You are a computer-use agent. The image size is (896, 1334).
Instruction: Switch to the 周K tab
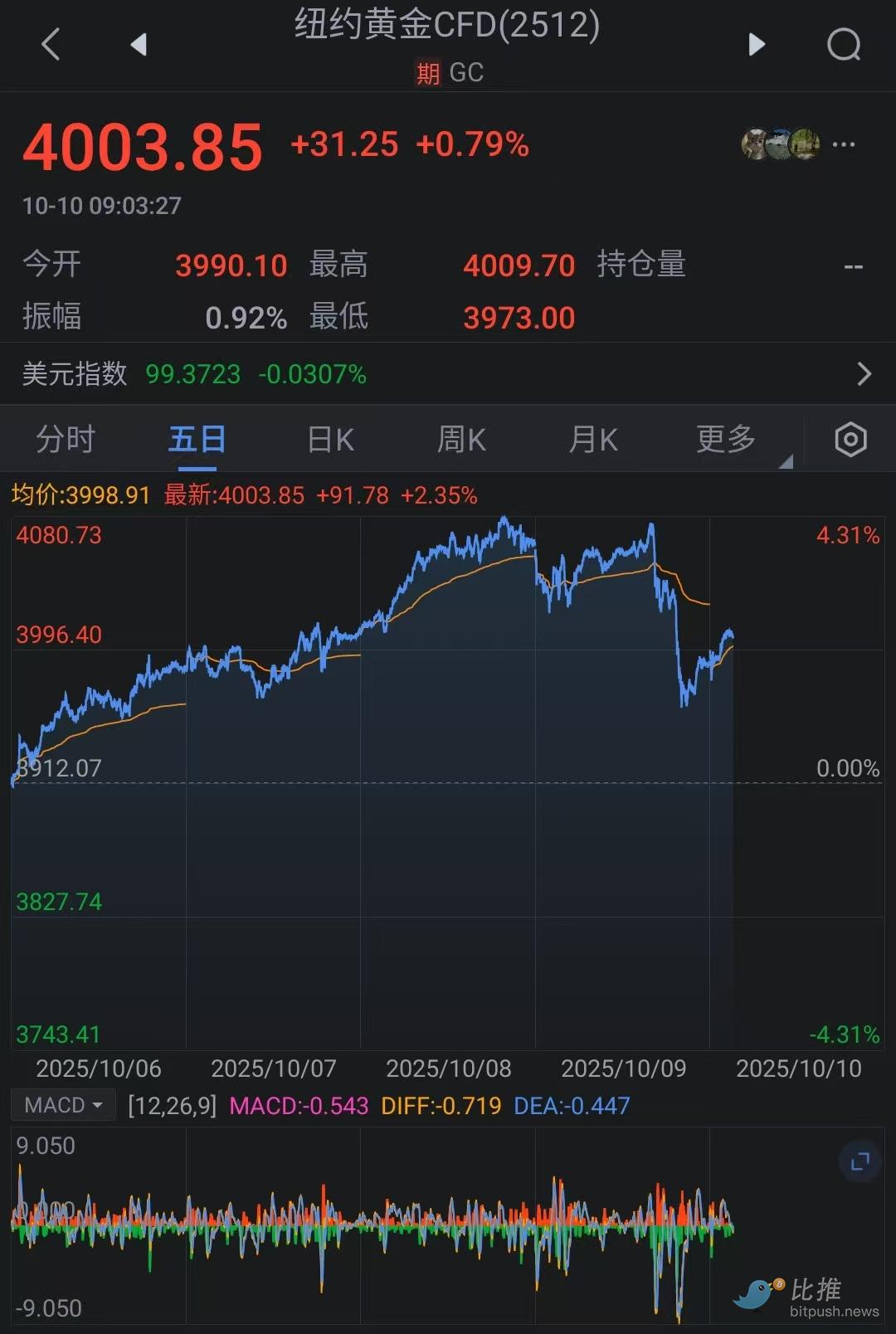tap(461, 439)
